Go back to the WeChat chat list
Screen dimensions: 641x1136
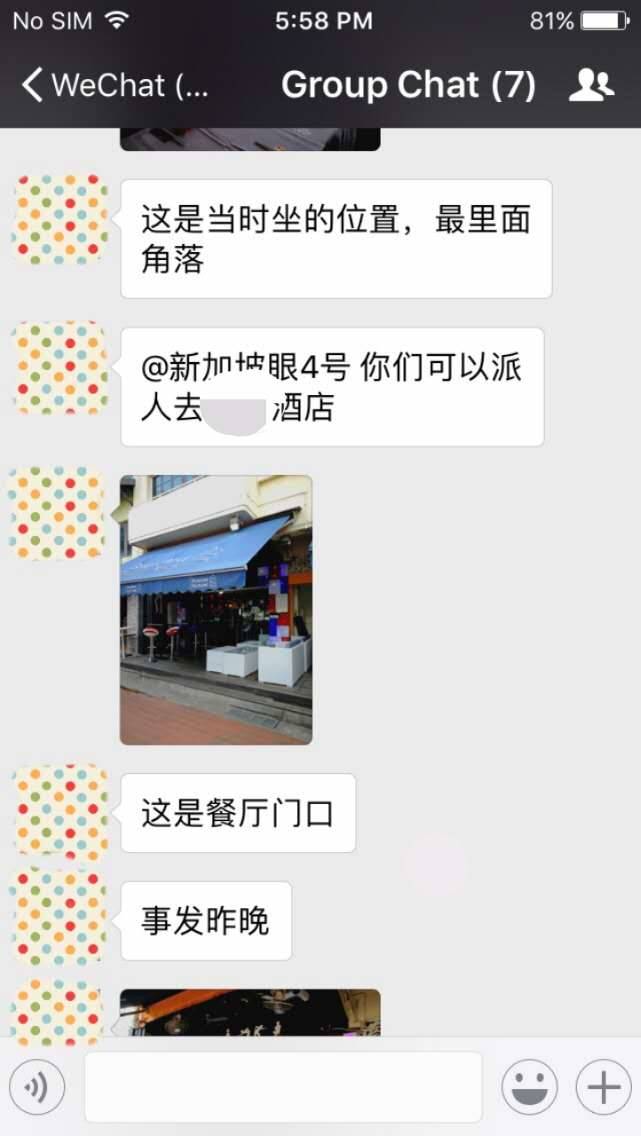[115, 85]
